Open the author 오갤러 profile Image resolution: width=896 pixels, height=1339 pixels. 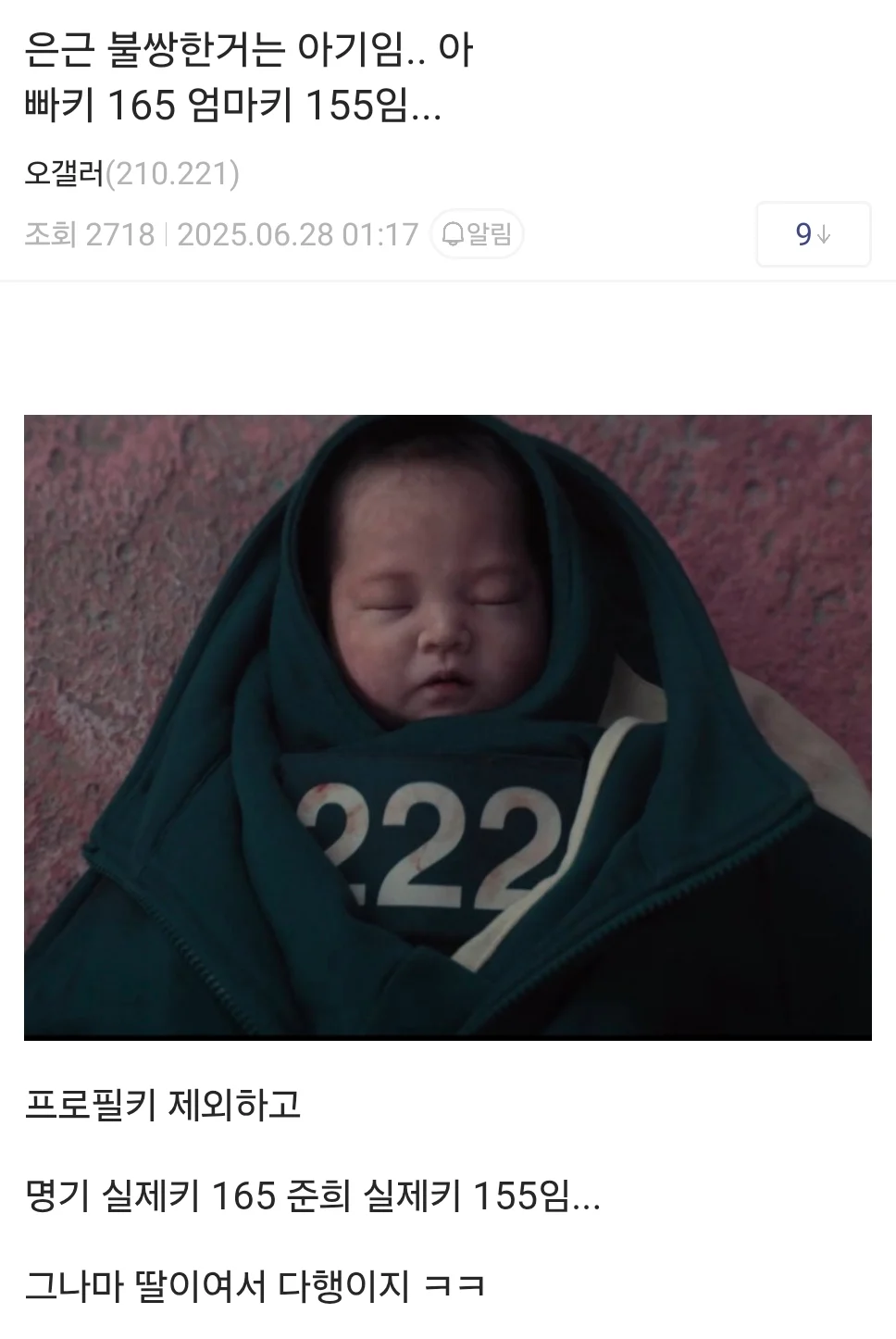(65, 173)
